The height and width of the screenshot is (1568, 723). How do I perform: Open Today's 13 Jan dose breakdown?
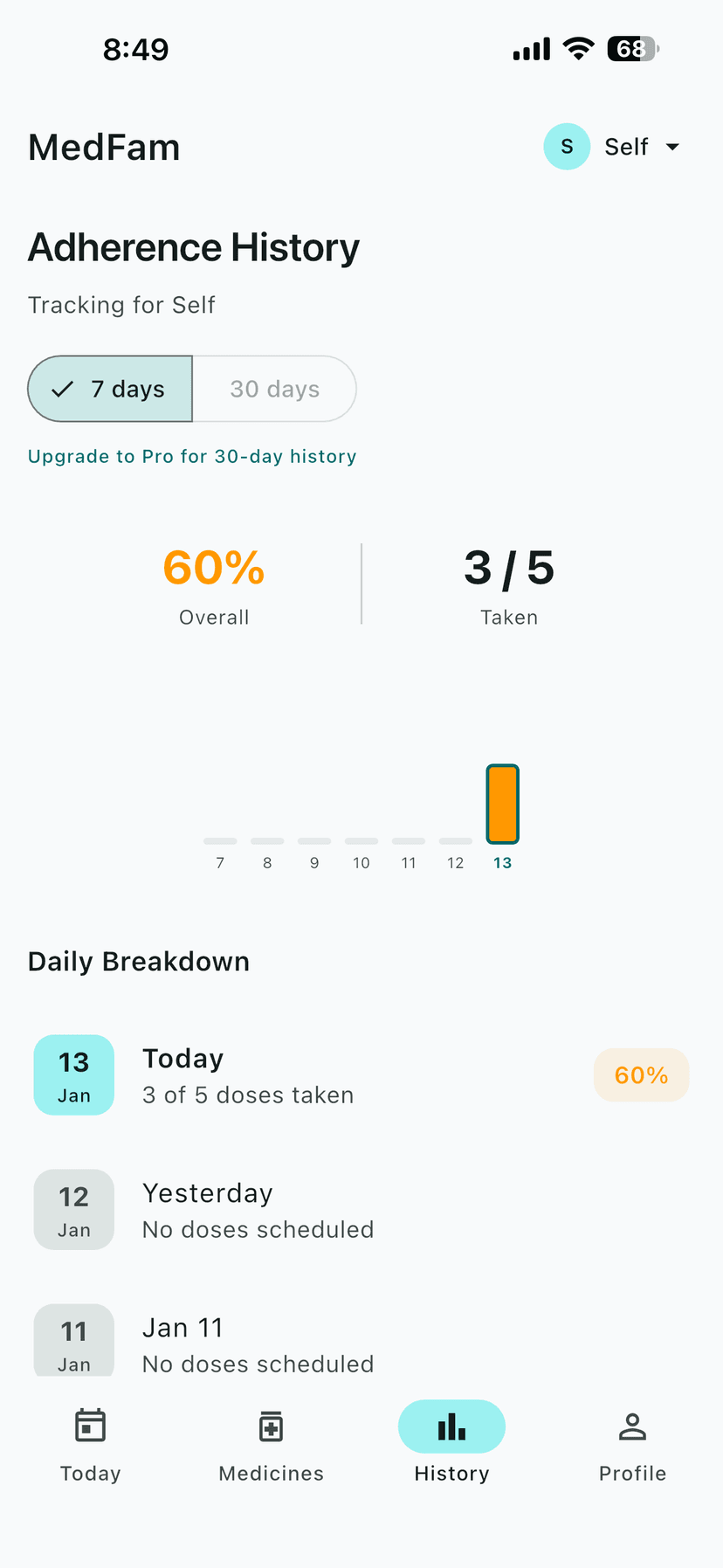(x=361, y=1075)
